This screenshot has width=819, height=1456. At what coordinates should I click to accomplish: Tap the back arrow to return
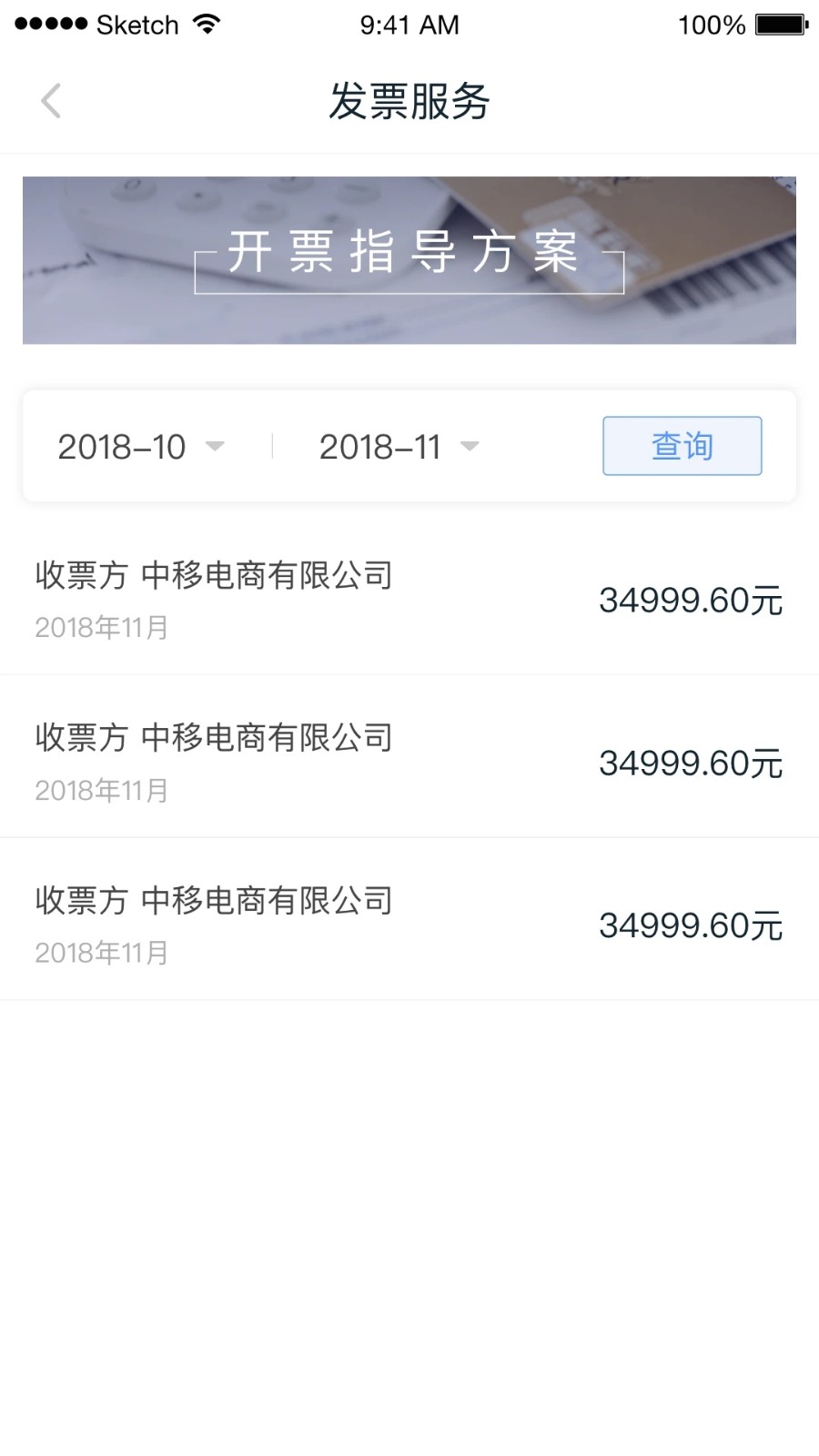[x=51, y=101]
